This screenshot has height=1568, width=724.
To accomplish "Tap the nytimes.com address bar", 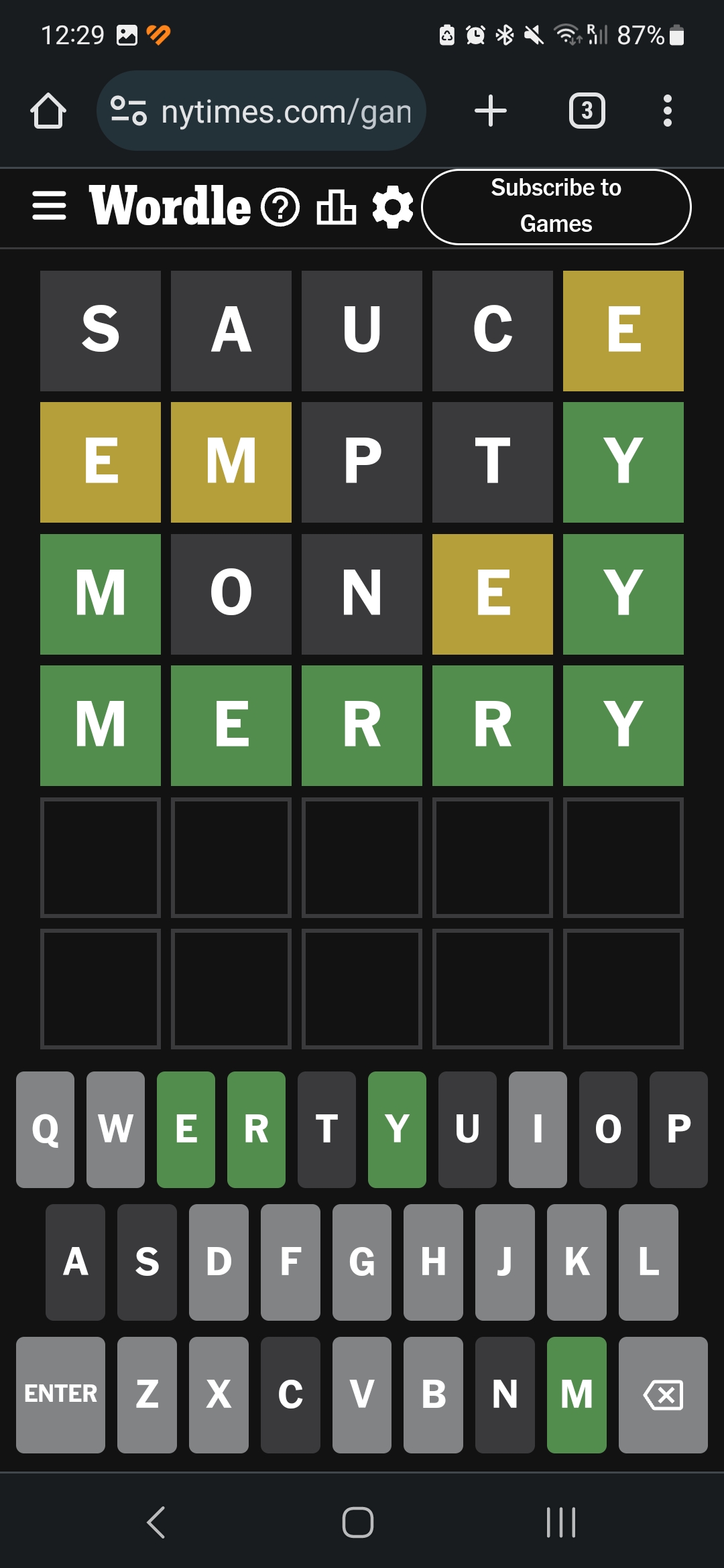I will (261, 111).
